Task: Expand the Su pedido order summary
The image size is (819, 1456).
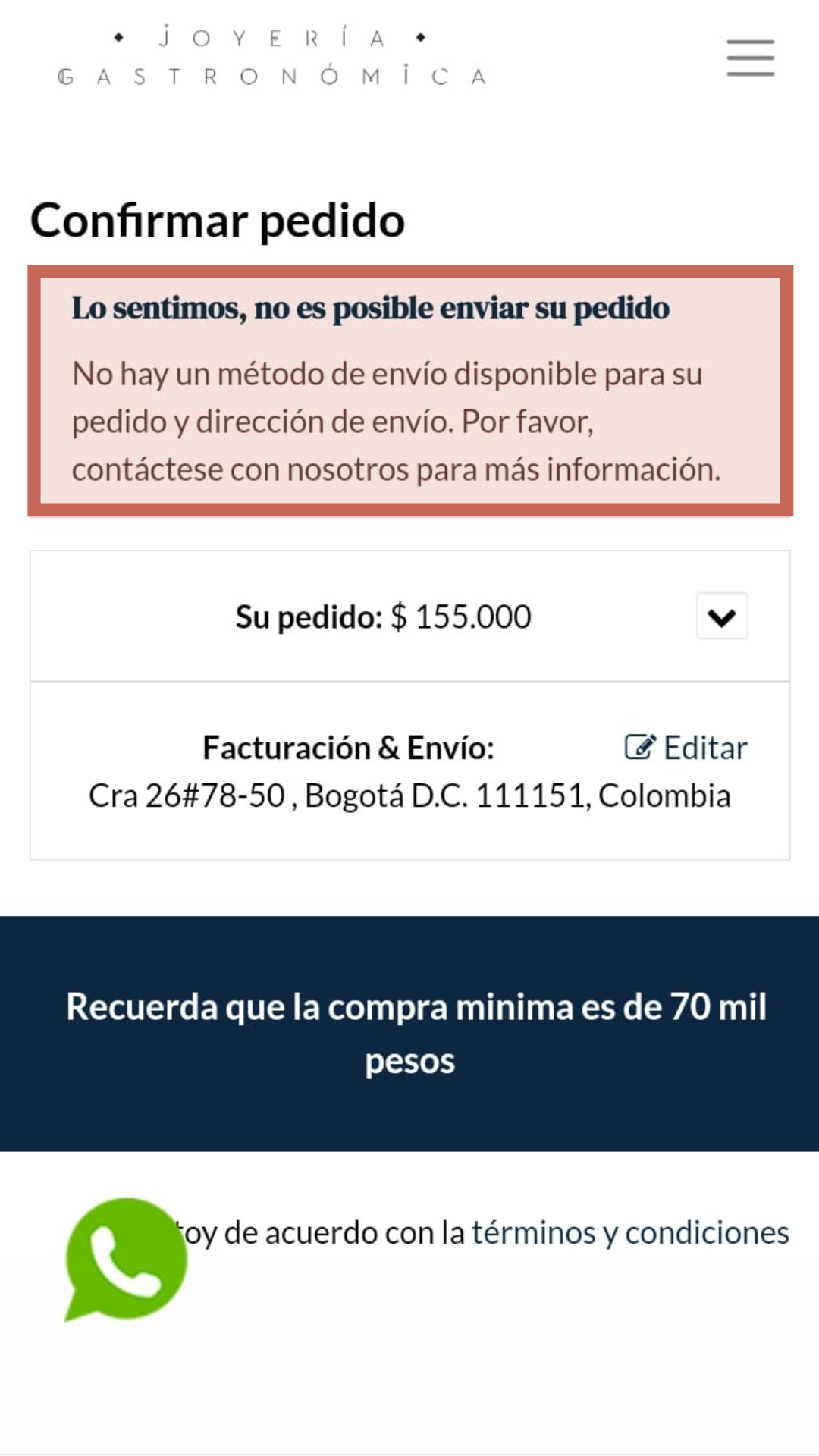Action: (x=721, y=617)
